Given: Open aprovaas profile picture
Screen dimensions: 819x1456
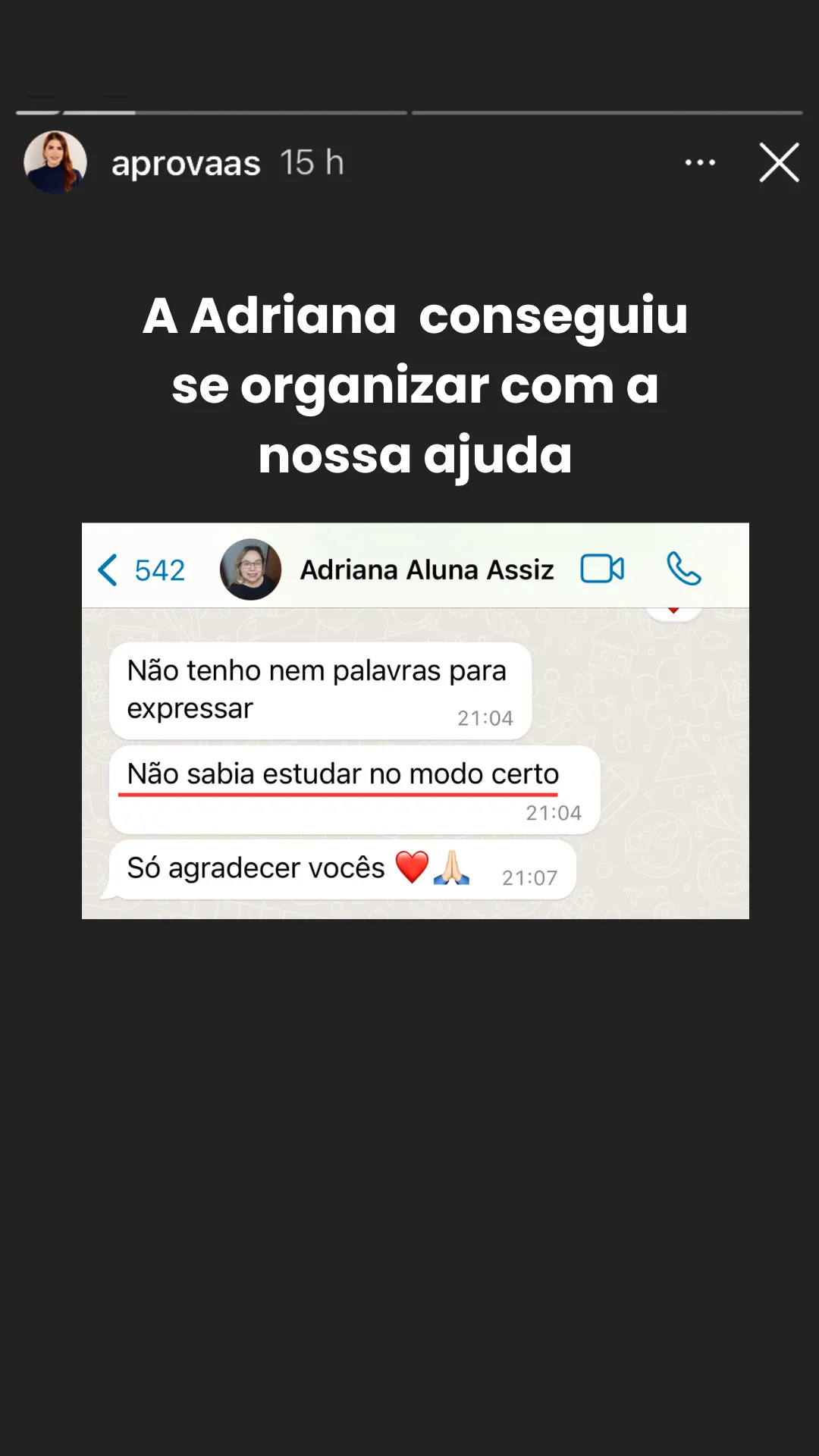Looking at the screenshot, I should (55, 162).
